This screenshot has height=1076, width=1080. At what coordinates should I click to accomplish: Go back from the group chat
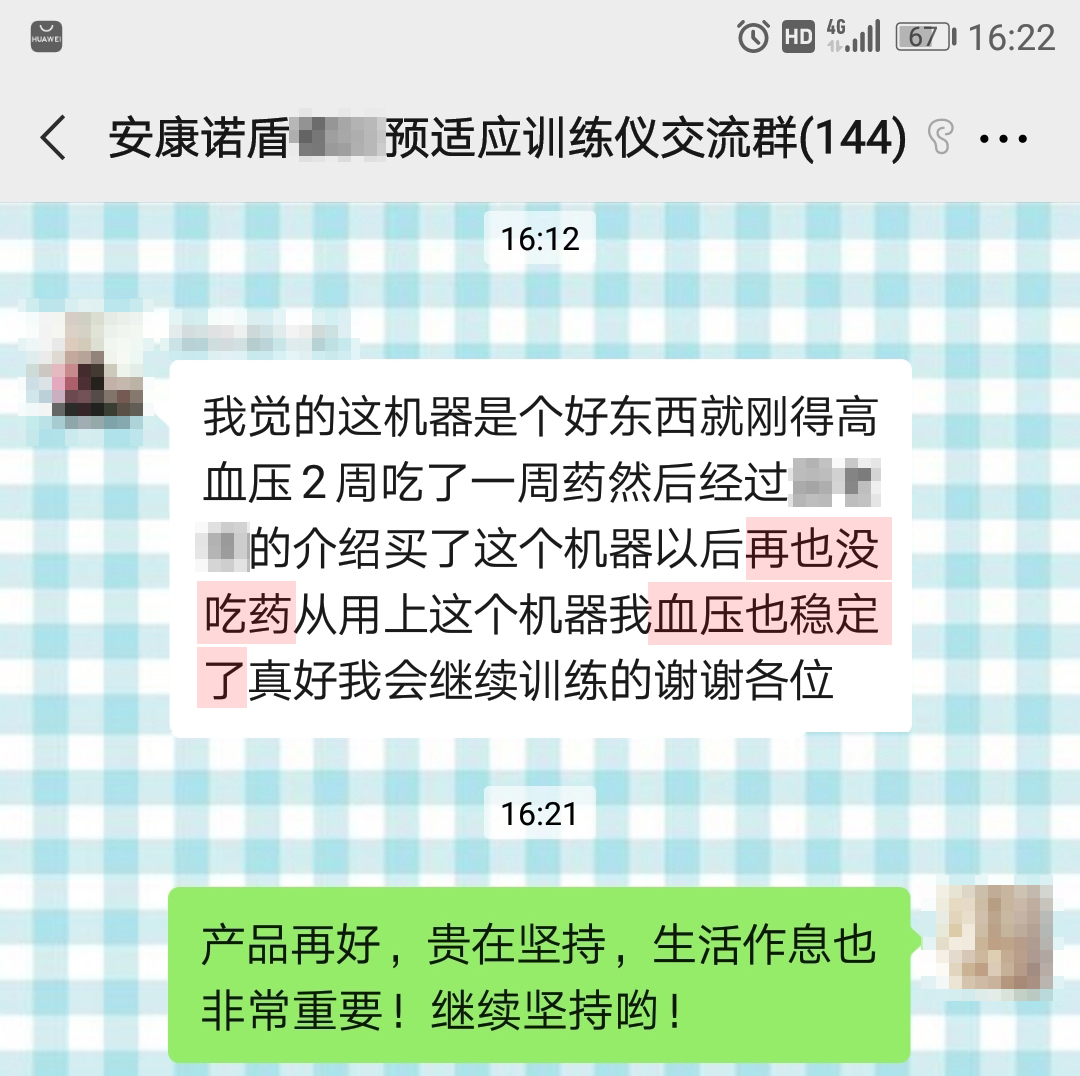(x=54, y=138)
